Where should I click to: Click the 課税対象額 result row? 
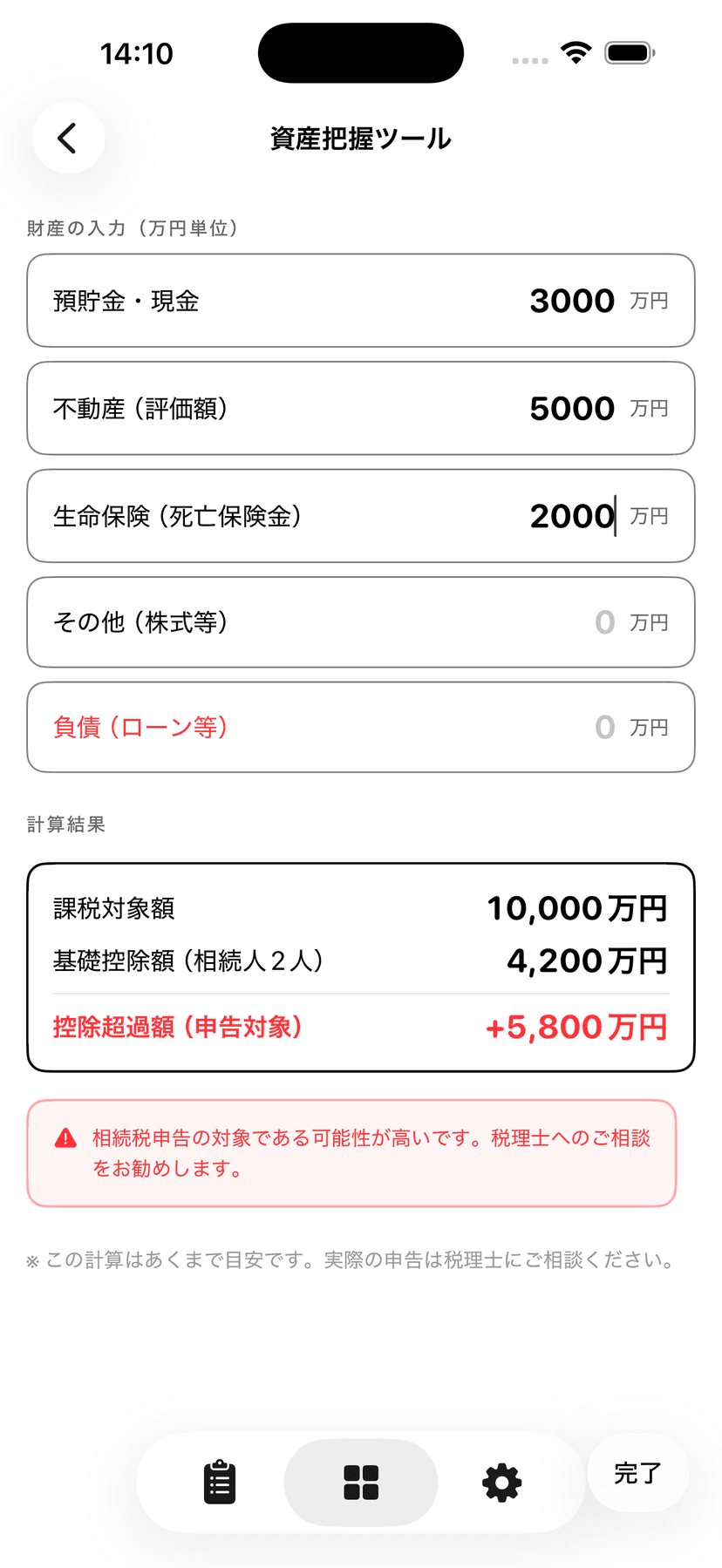pos(360,908)
